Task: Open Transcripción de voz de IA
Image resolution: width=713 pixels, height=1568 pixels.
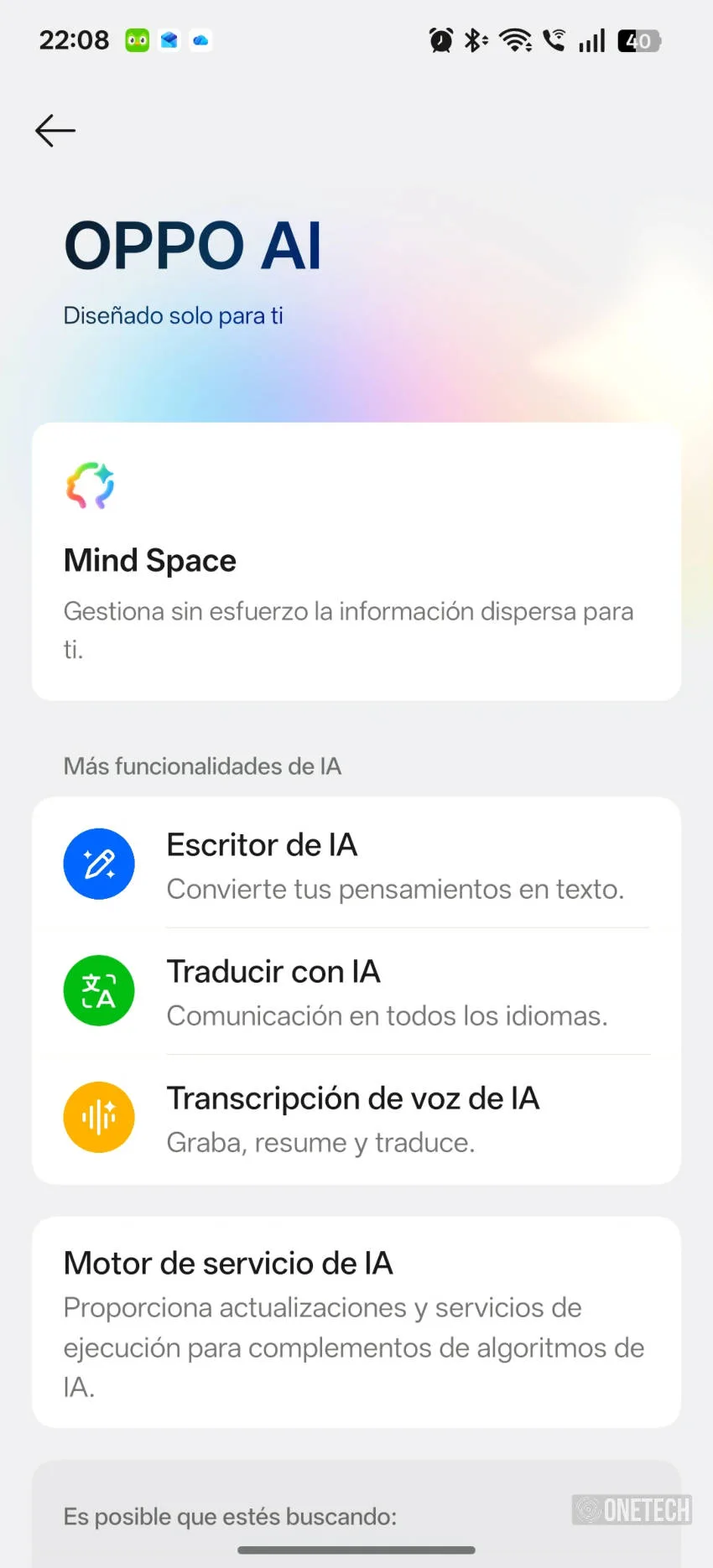Action: coord(356,1119)
